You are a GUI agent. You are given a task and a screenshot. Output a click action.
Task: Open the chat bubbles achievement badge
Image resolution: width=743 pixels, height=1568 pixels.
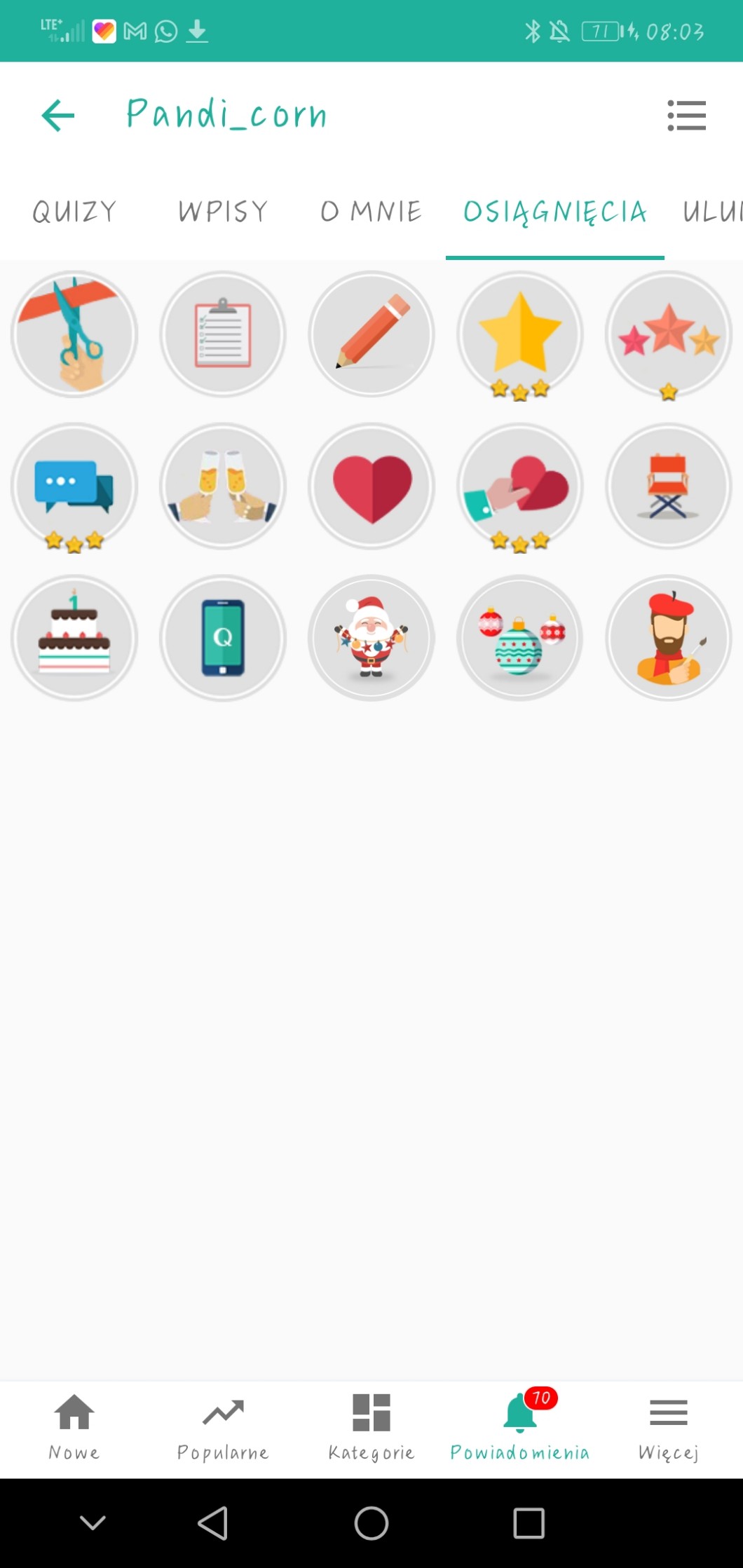(x=74, y=486)
